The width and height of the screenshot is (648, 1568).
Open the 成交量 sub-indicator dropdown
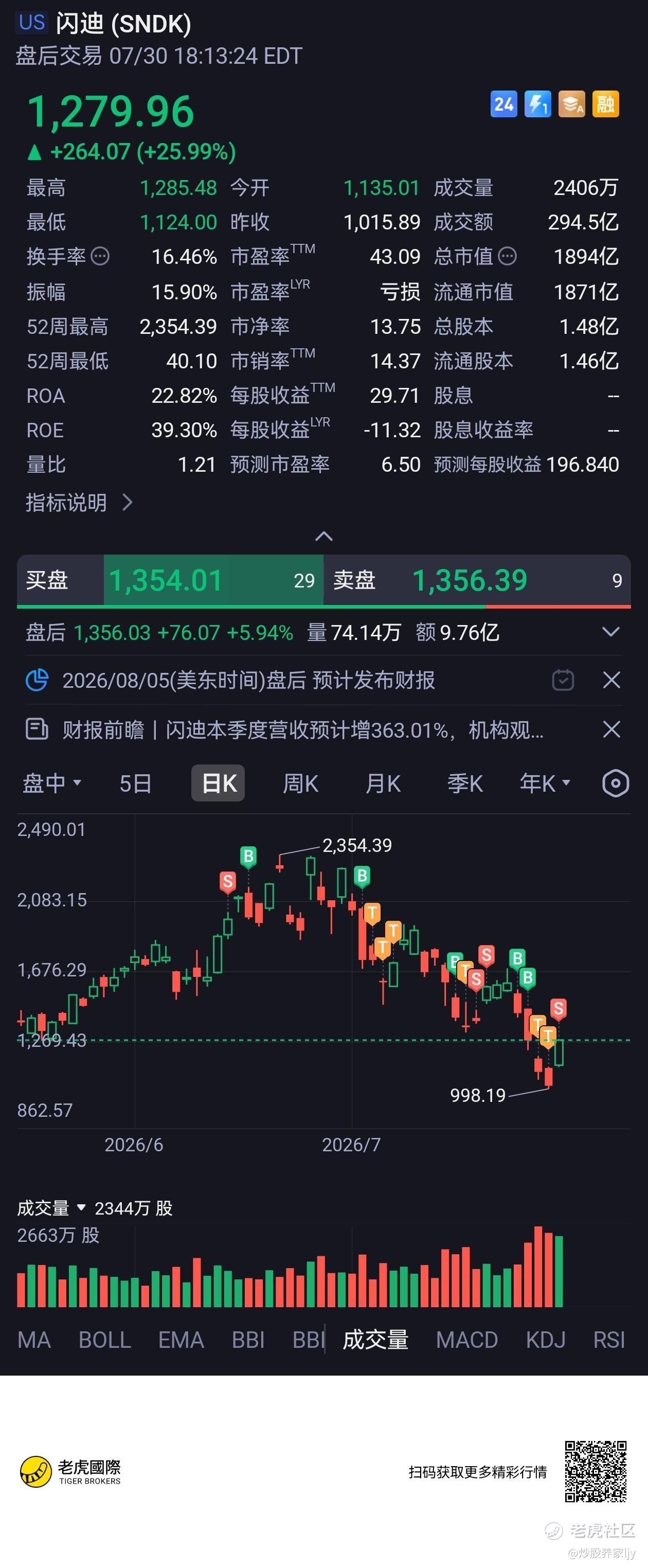pos(52,1208)
